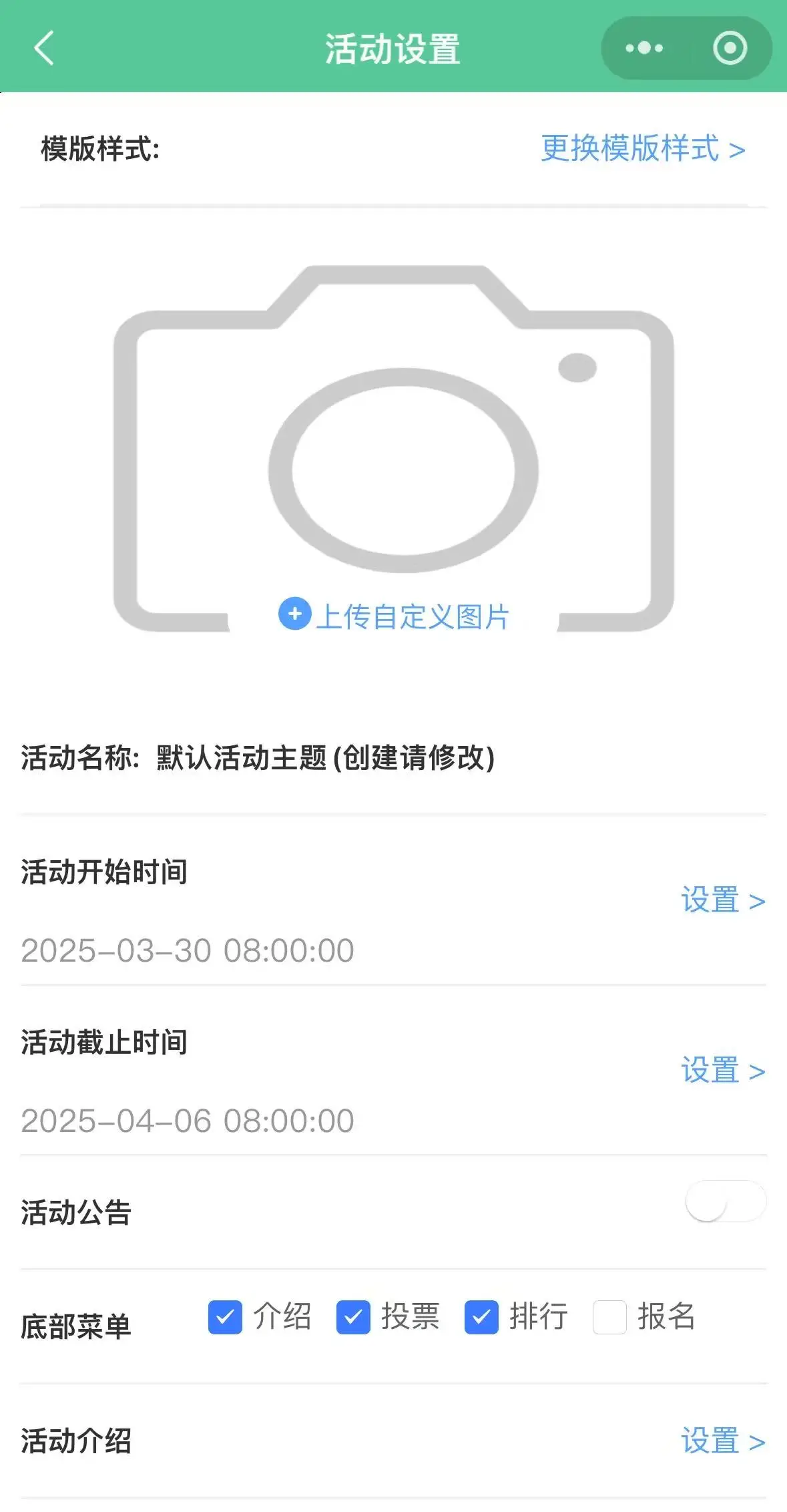Click the back arrow in the navigation bar
This screenshot has width=787, height=1512.
tap(43, 48)
